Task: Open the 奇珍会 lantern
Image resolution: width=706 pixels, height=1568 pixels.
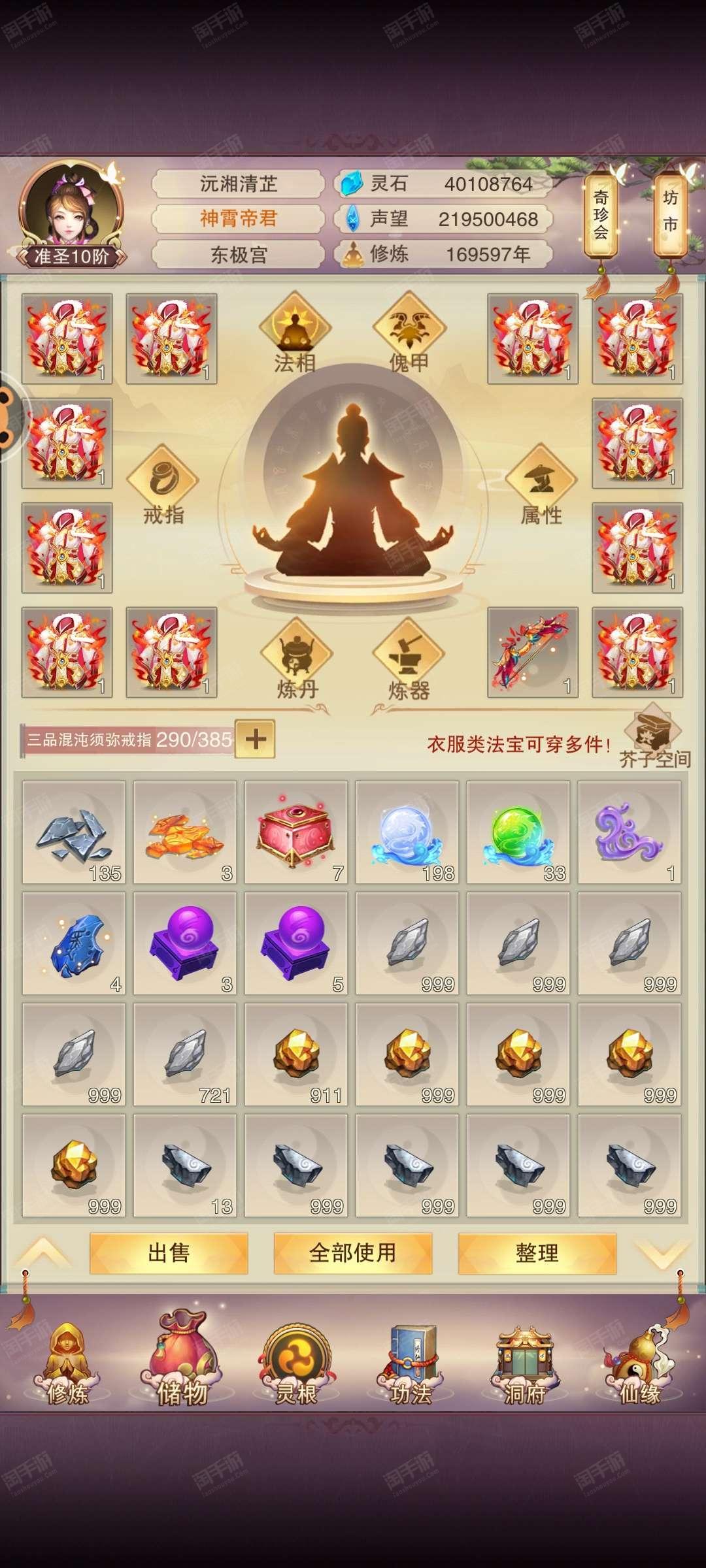Action: tap(601, 216)
